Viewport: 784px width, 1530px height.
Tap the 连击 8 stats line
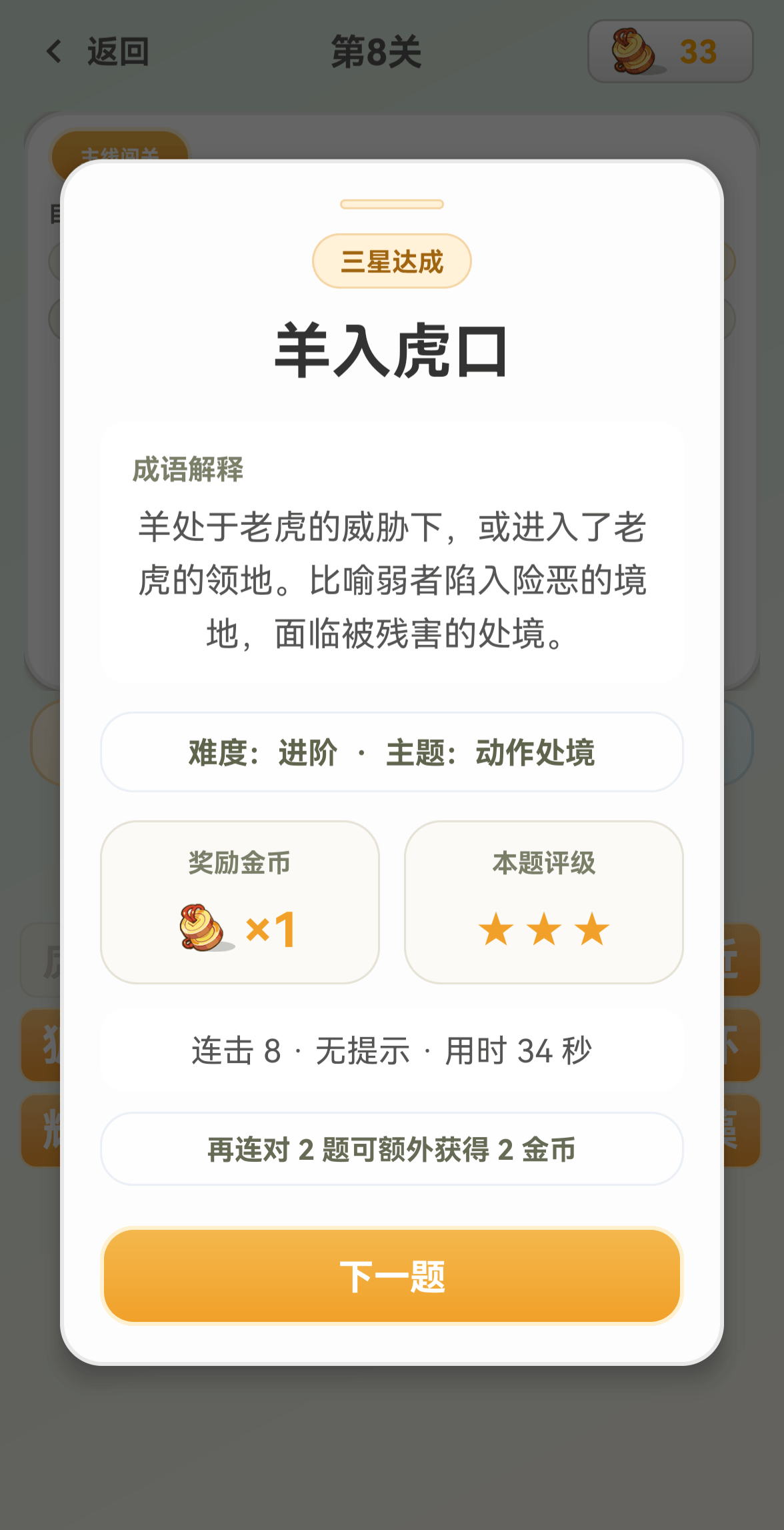pyautogui.click(x=392, y=1049)
